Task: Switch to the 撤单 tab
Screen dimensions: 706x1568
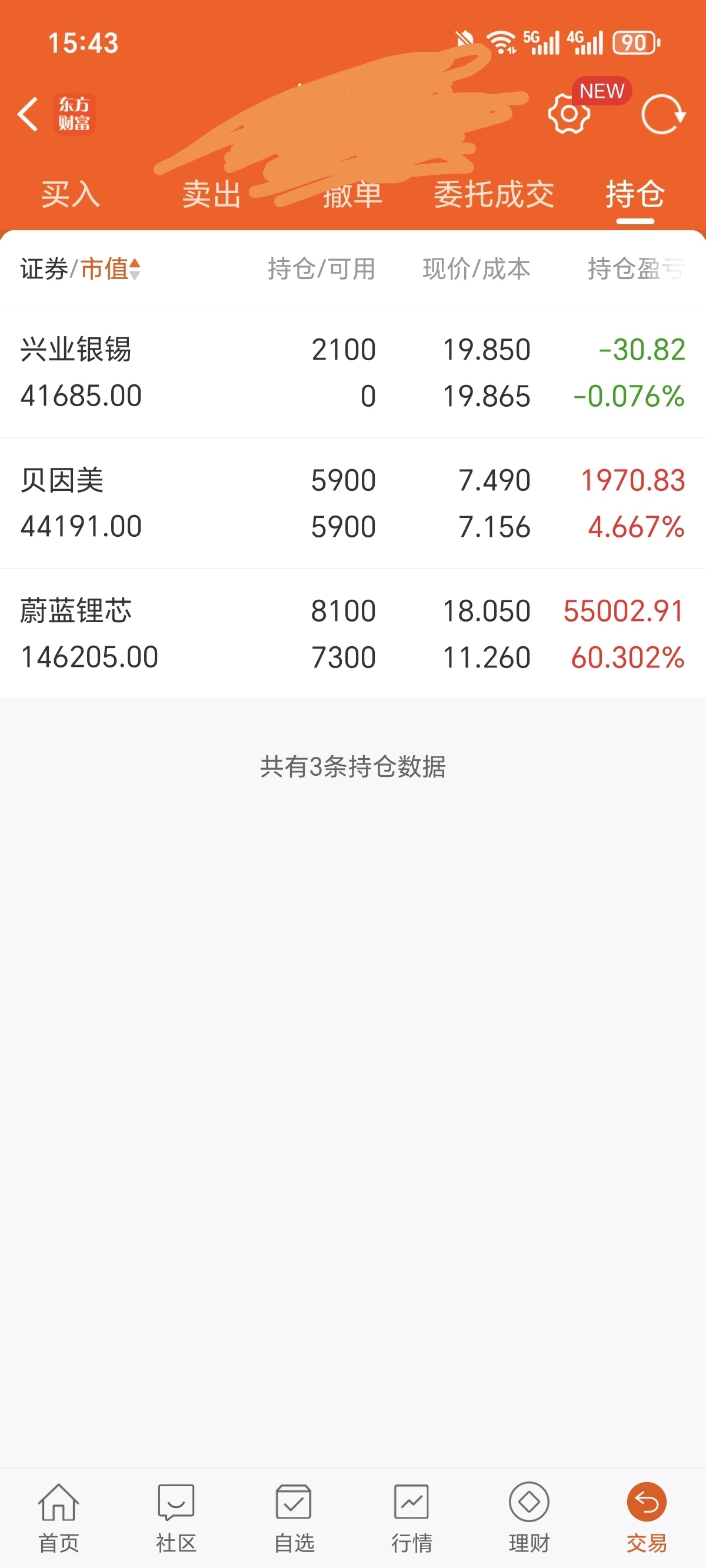Action: 353,195
